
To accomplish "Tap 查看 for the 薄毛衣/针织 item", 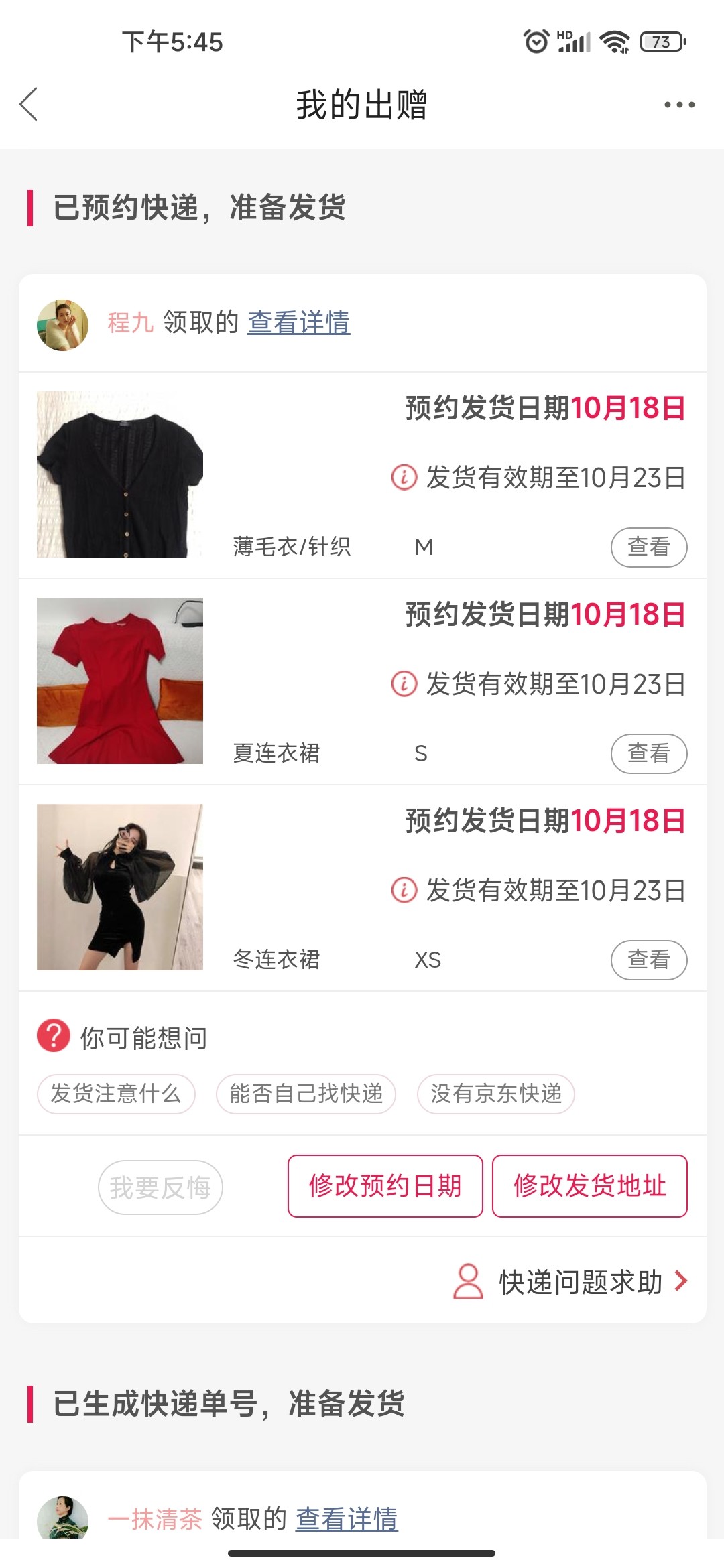I will (648, 547).
